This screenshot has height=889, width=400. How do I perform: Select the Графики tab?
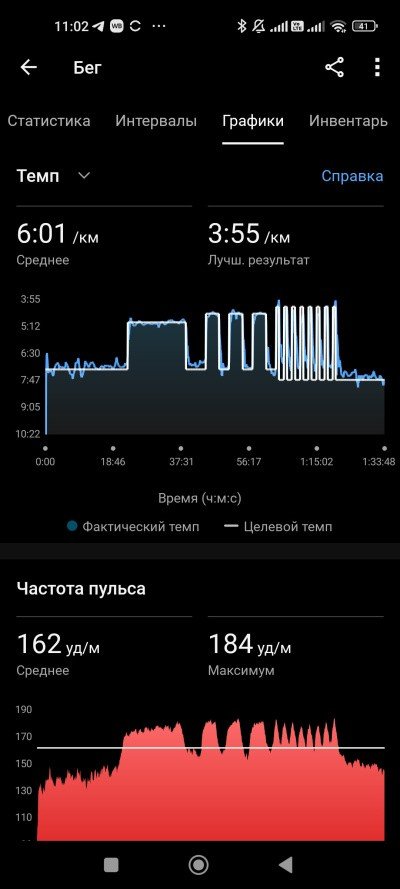[x=253, y=121]
